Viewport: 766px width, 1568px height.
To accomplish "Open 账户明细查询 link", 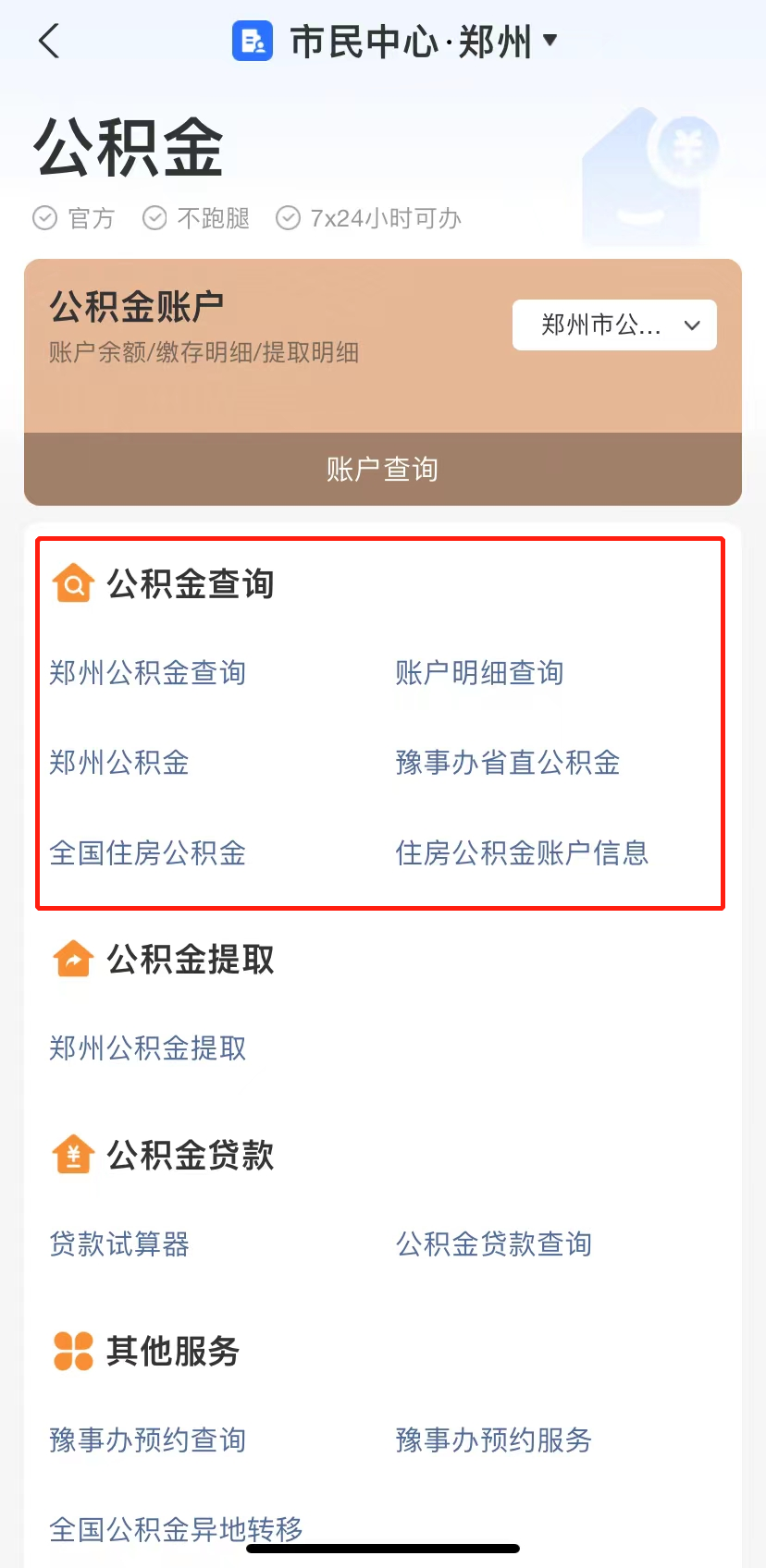I will click(479, 673).
